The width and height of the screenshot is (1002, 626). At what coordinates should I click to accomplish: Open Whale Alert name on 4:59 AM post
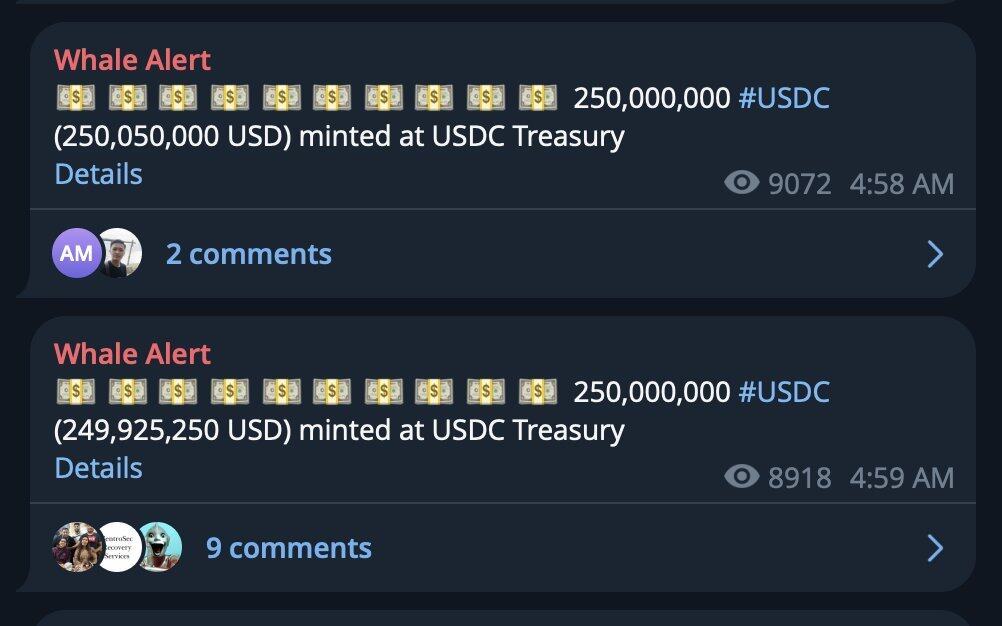click(x=132, y=354)
